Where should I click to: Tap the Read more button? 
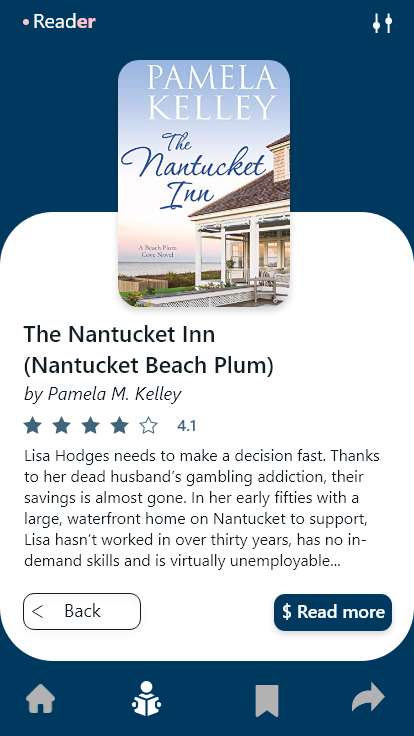[333, 612]
